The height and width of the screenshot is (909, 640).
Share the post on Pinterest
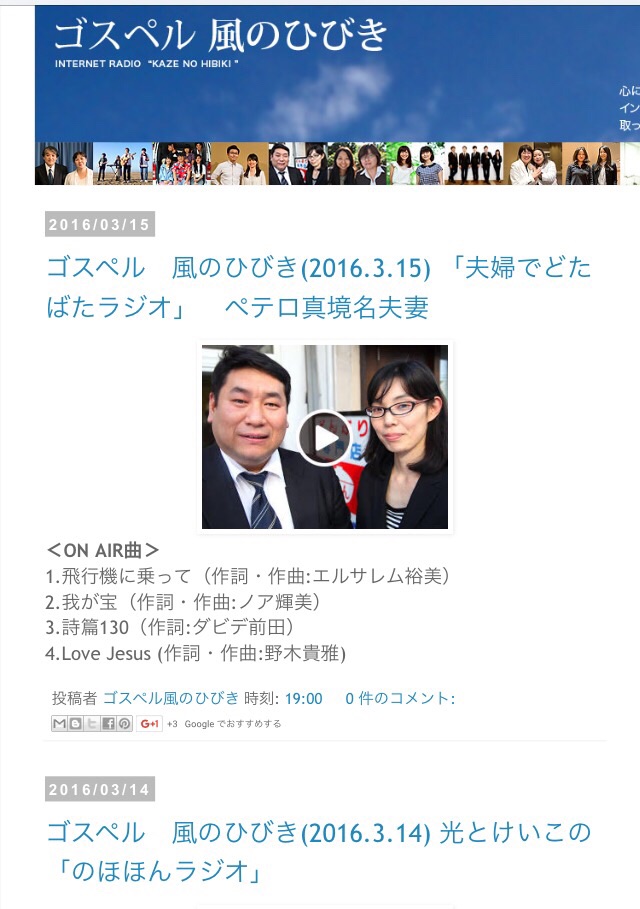(x=124, y=723)
